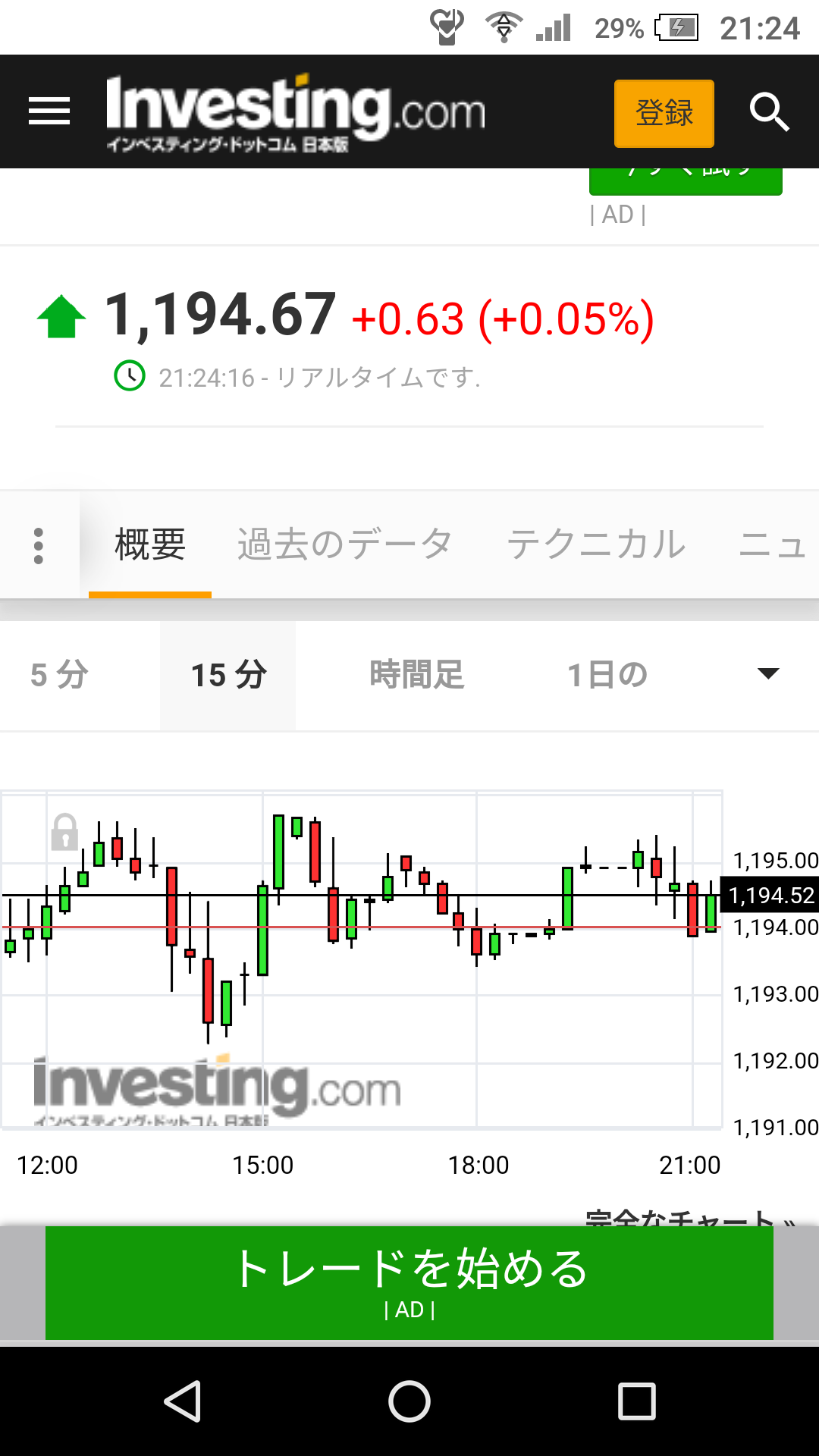Switch to the テクニカル tab
Screen dimensions: 819x1456
pos(596,545)
